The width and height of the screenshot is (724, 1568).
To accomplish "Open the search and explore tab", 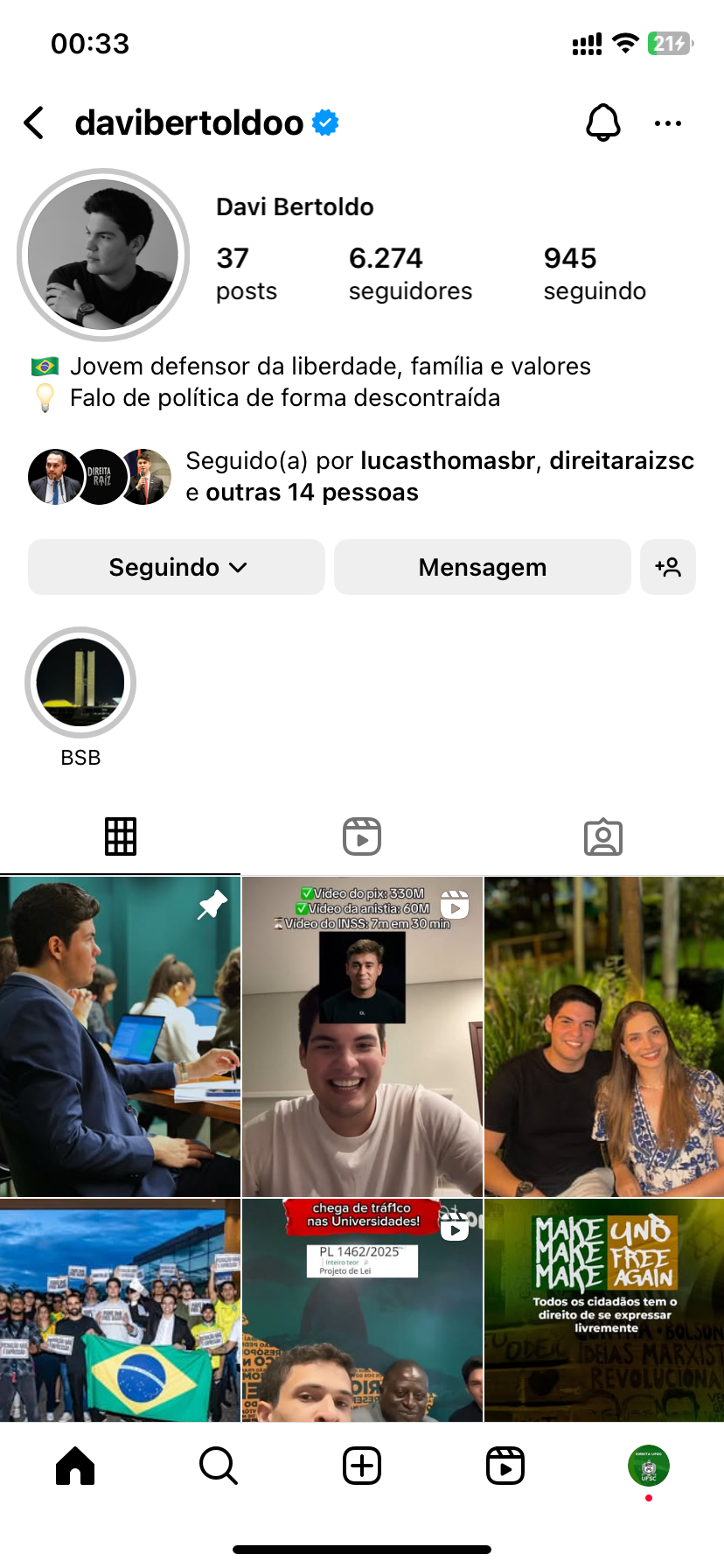I will click(x=219, y=1466).
